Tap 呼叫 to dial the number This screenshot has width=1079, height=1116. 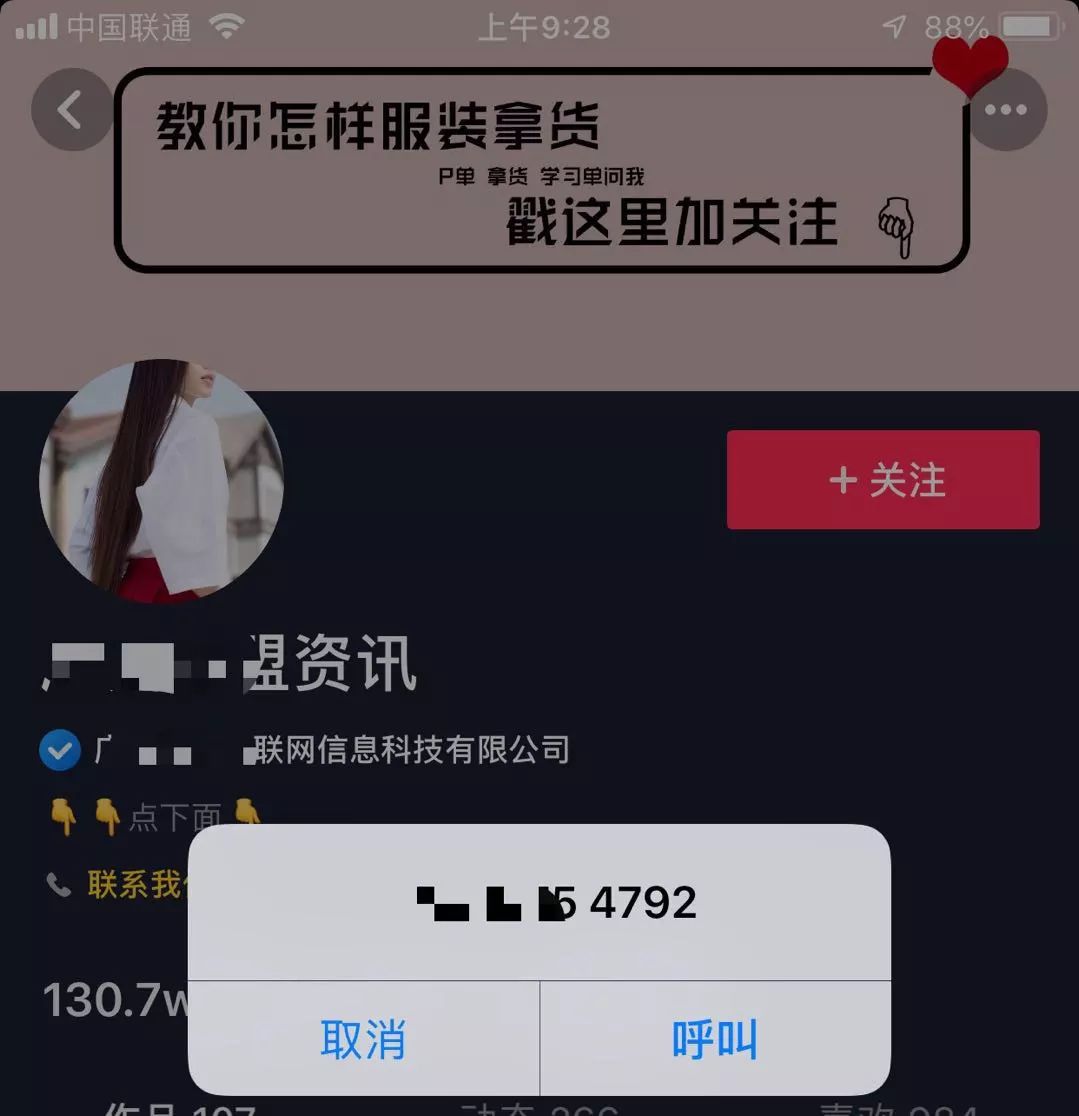tap(714, 1039)
